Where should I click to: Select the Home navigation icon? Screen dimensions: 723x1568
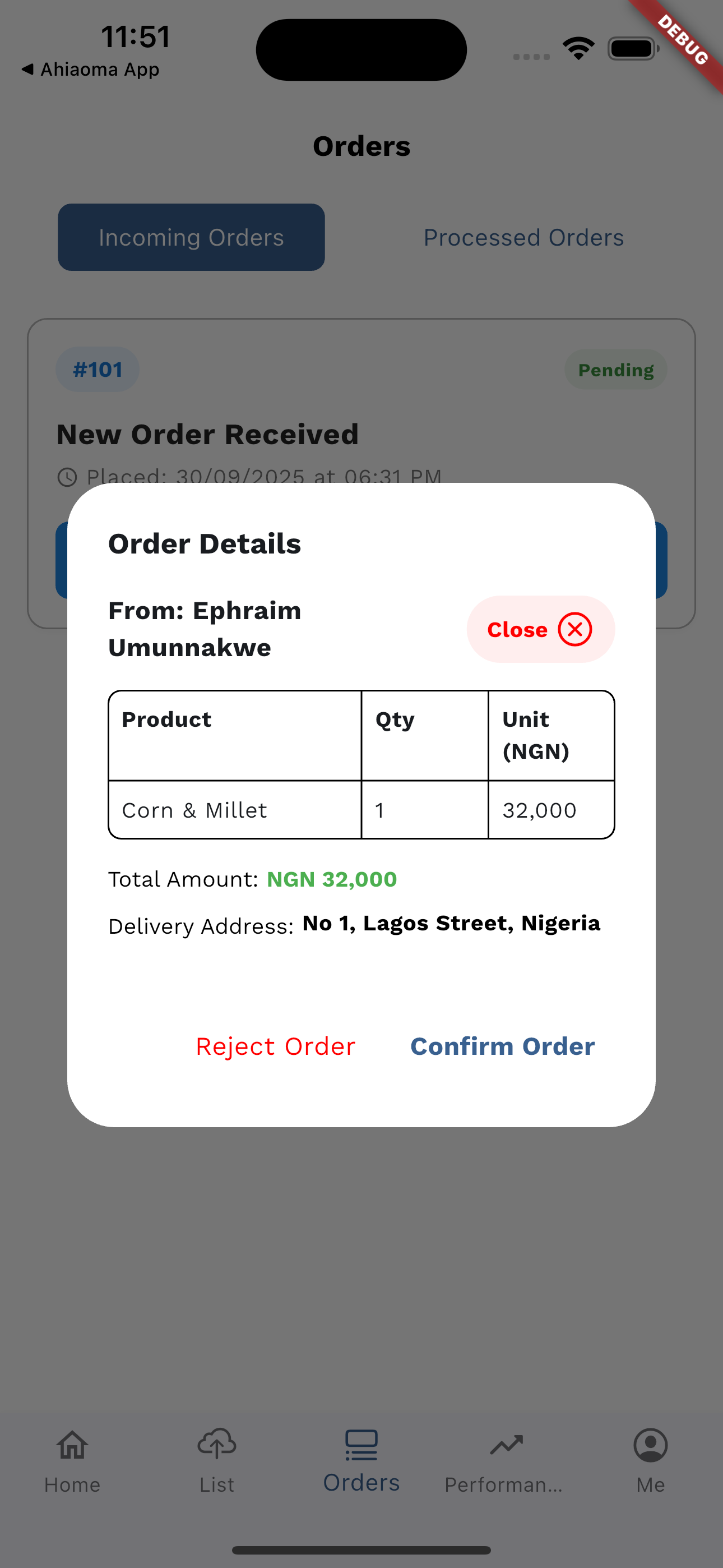point(72,1445)
